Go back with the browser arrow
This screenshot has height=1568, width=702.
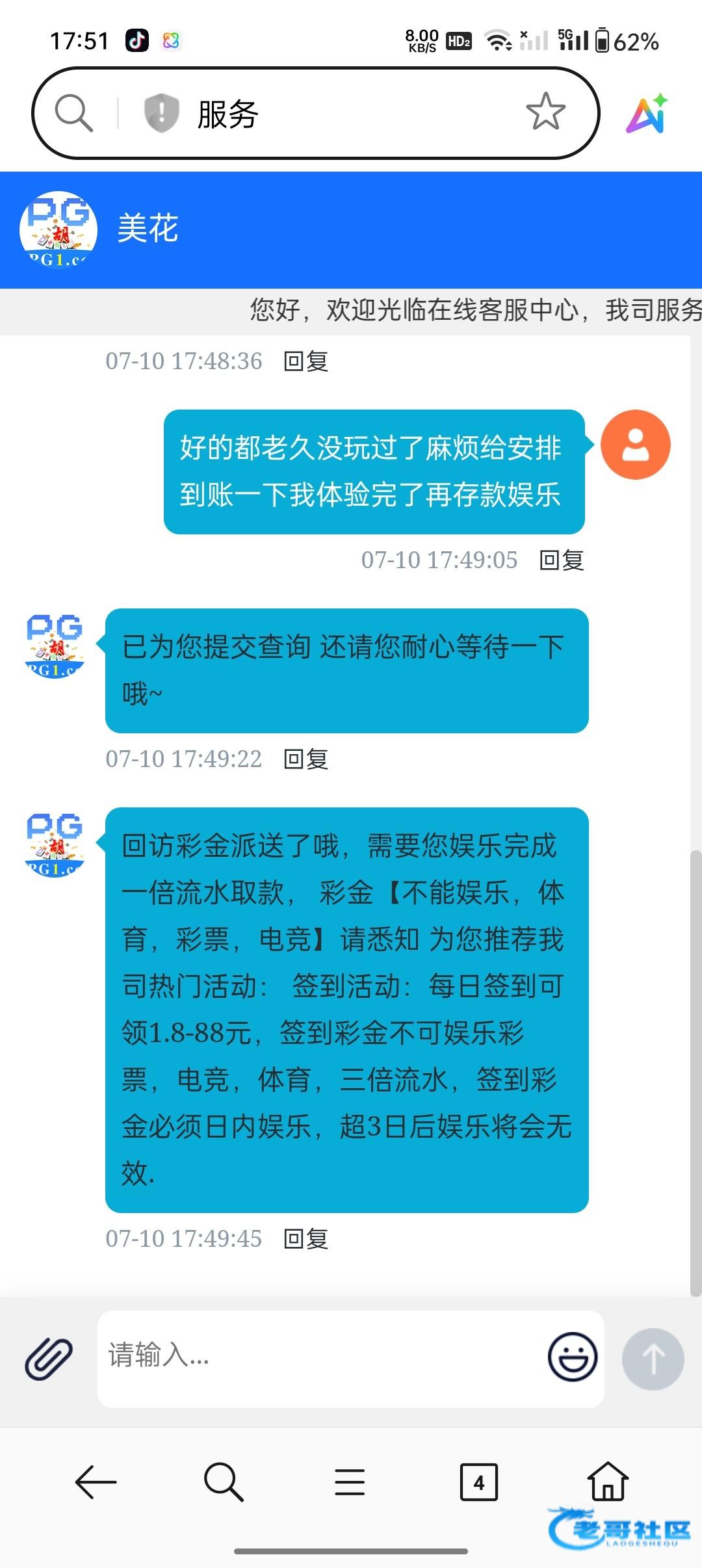(96, 1482)
